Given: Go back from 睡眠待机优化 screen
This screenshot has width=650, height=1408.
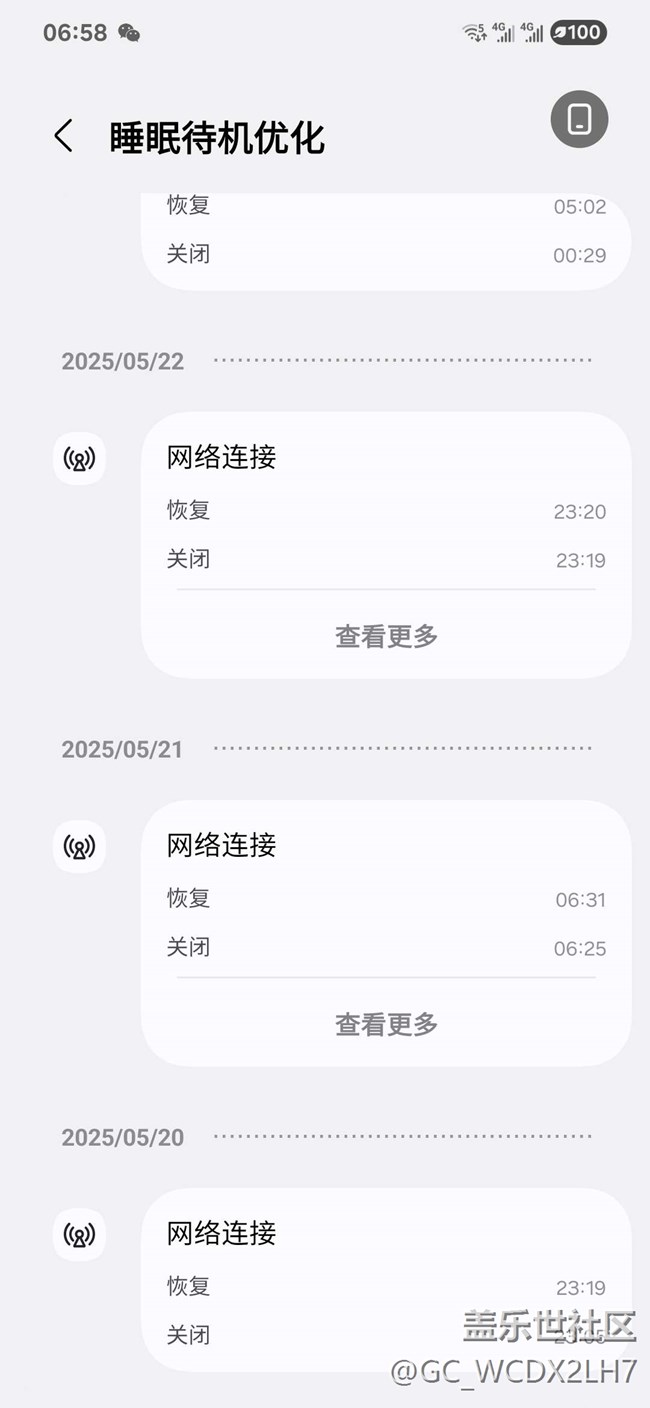Looking at the screenshot, I should click(63, 136).
